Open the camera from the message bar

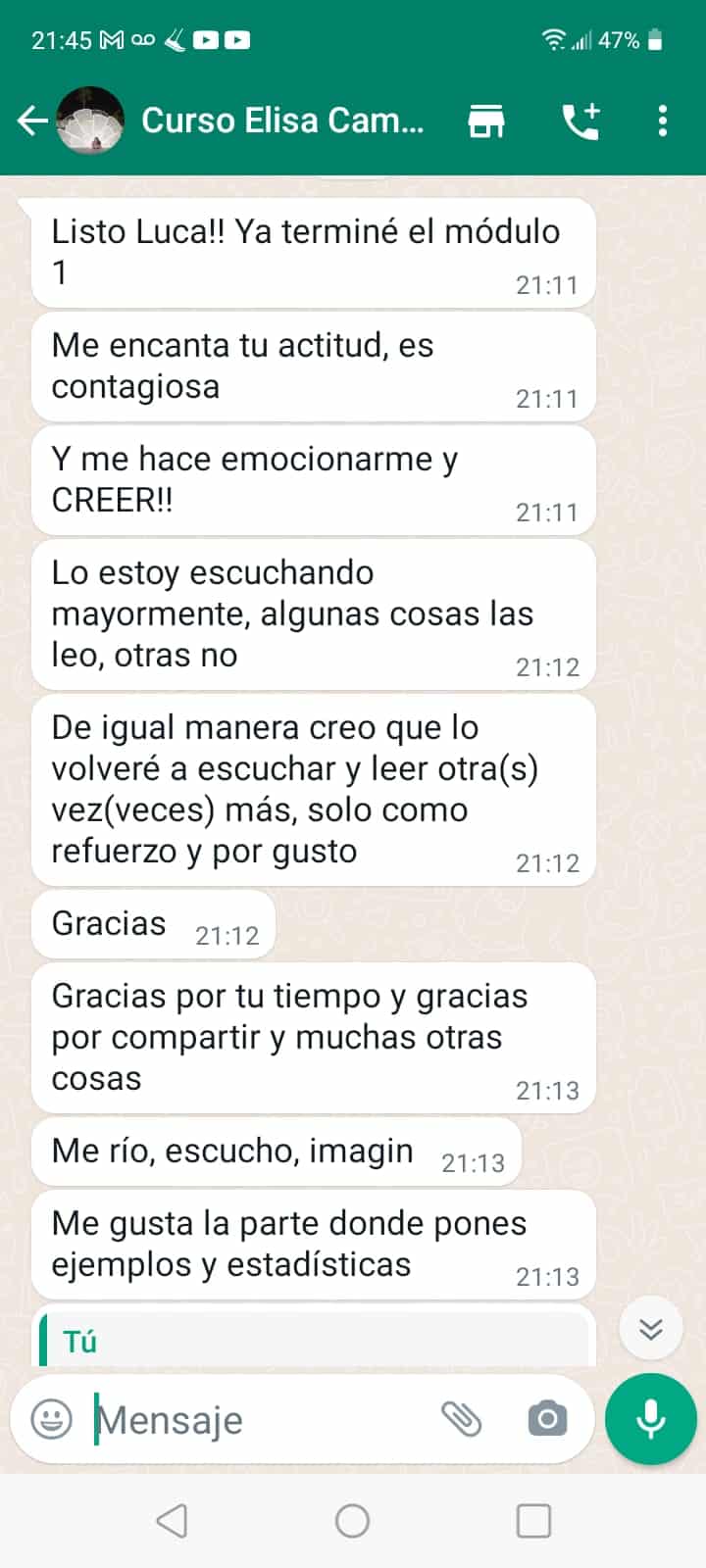(x=547, y=1419)
